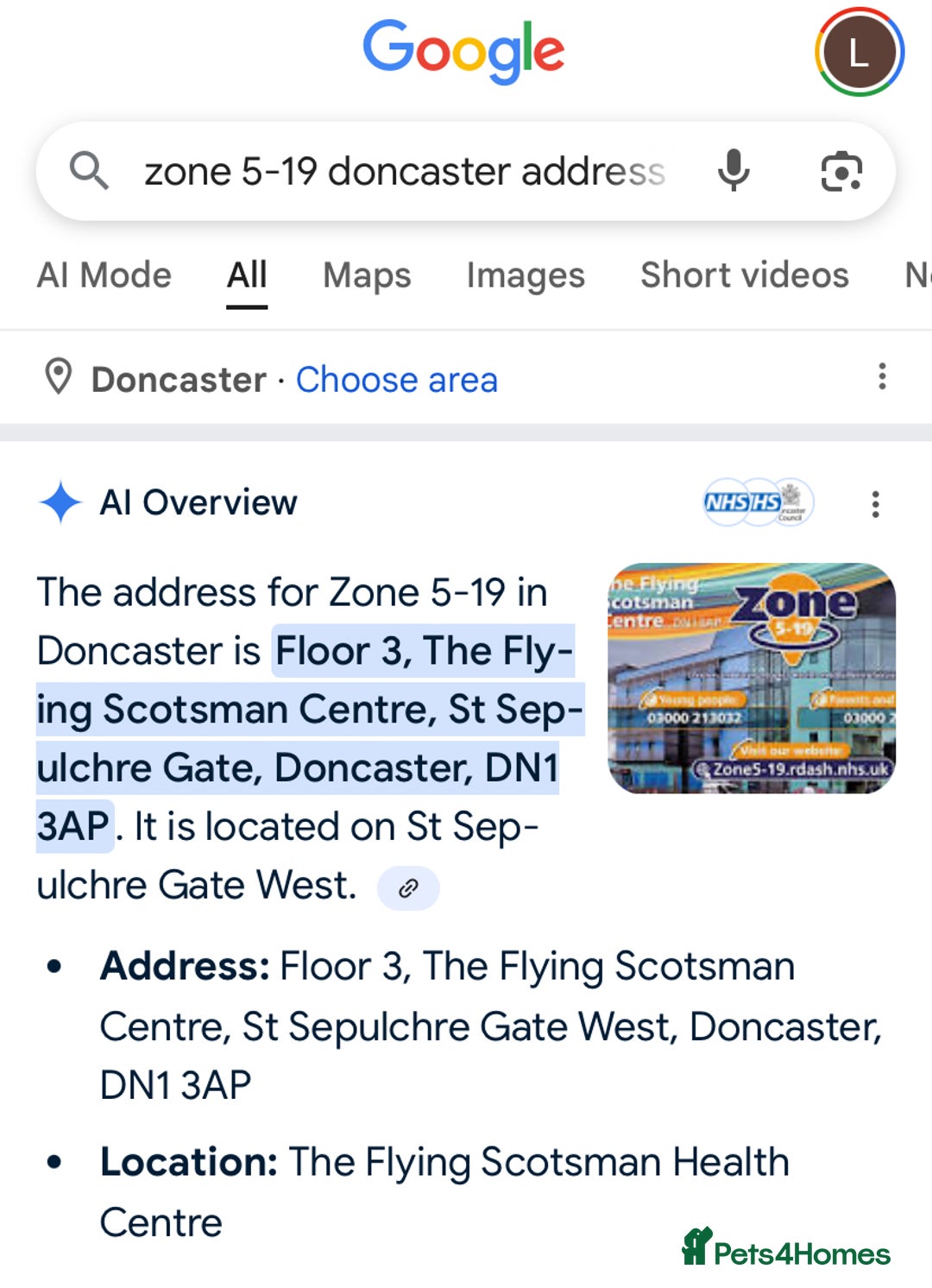Open the AI Overview three-dot menu

pyautogui.click(x=875, y=504)
